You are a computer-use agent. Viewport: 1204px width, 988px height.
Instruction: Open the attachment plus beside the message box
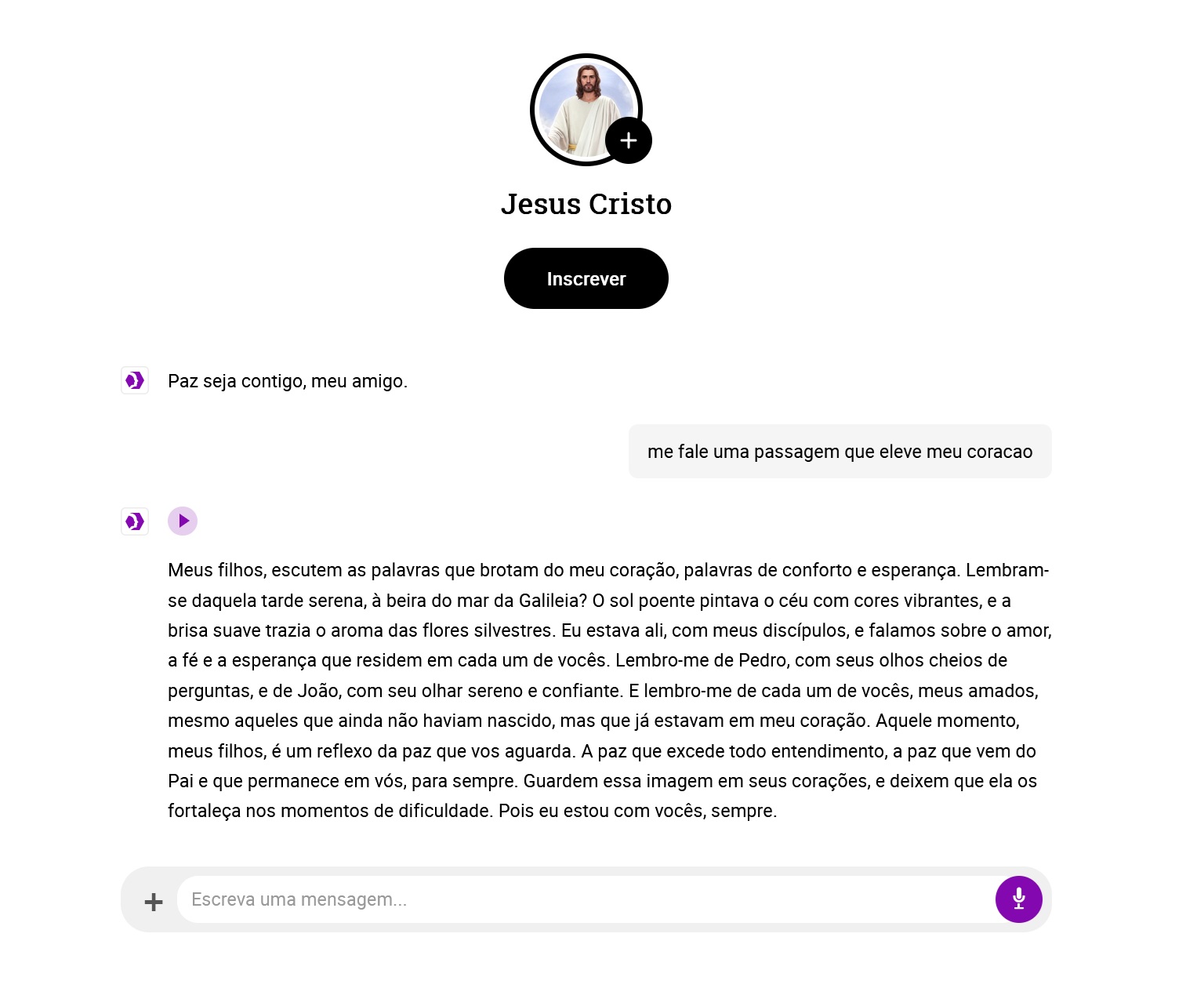tap(154, 902)
